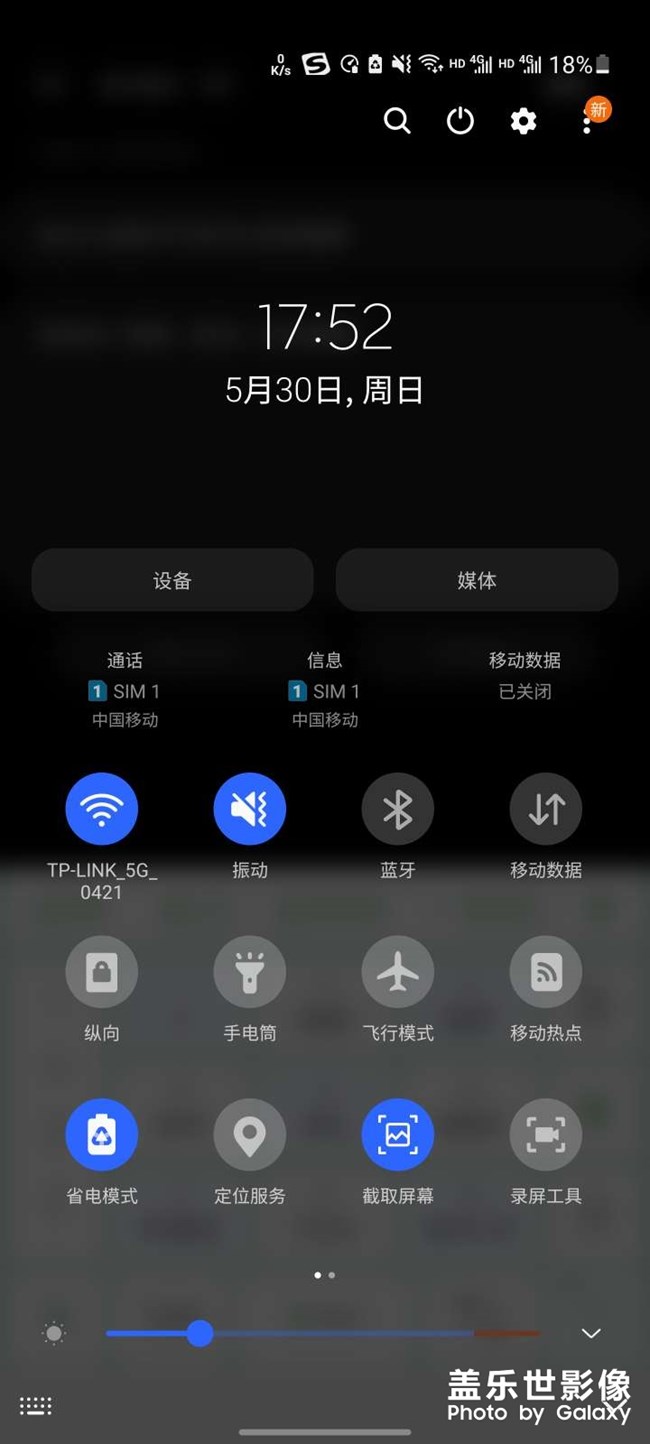Open the 设备 devices panel
The width and height of the screenshot is (650, 1444).
pyautogui.click(x=172, y=580)
